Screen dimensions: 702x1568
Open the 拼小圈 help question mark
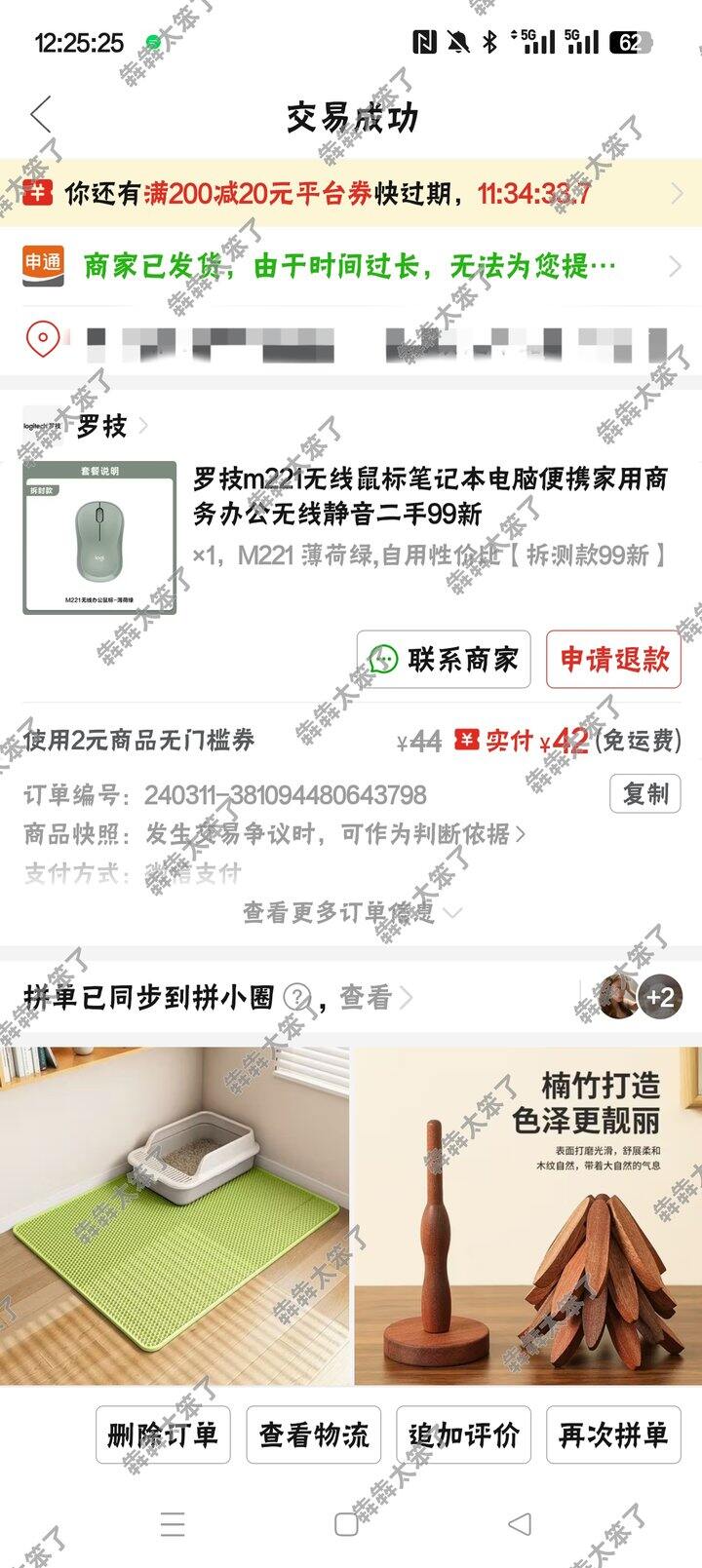tap(296, 998)
